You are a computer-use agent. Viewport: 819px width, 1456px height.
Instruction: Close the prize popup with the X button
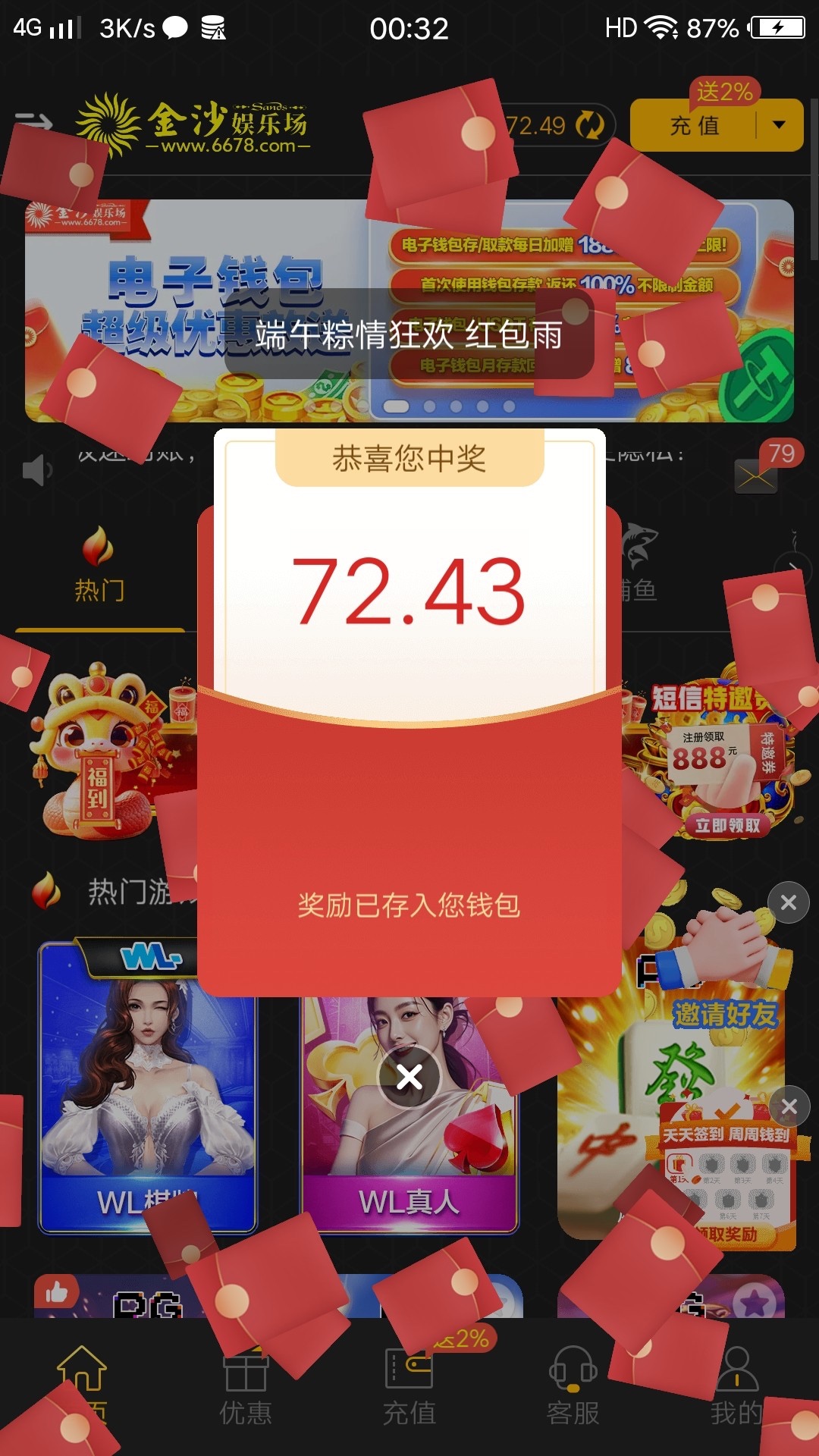point(409,1077)
